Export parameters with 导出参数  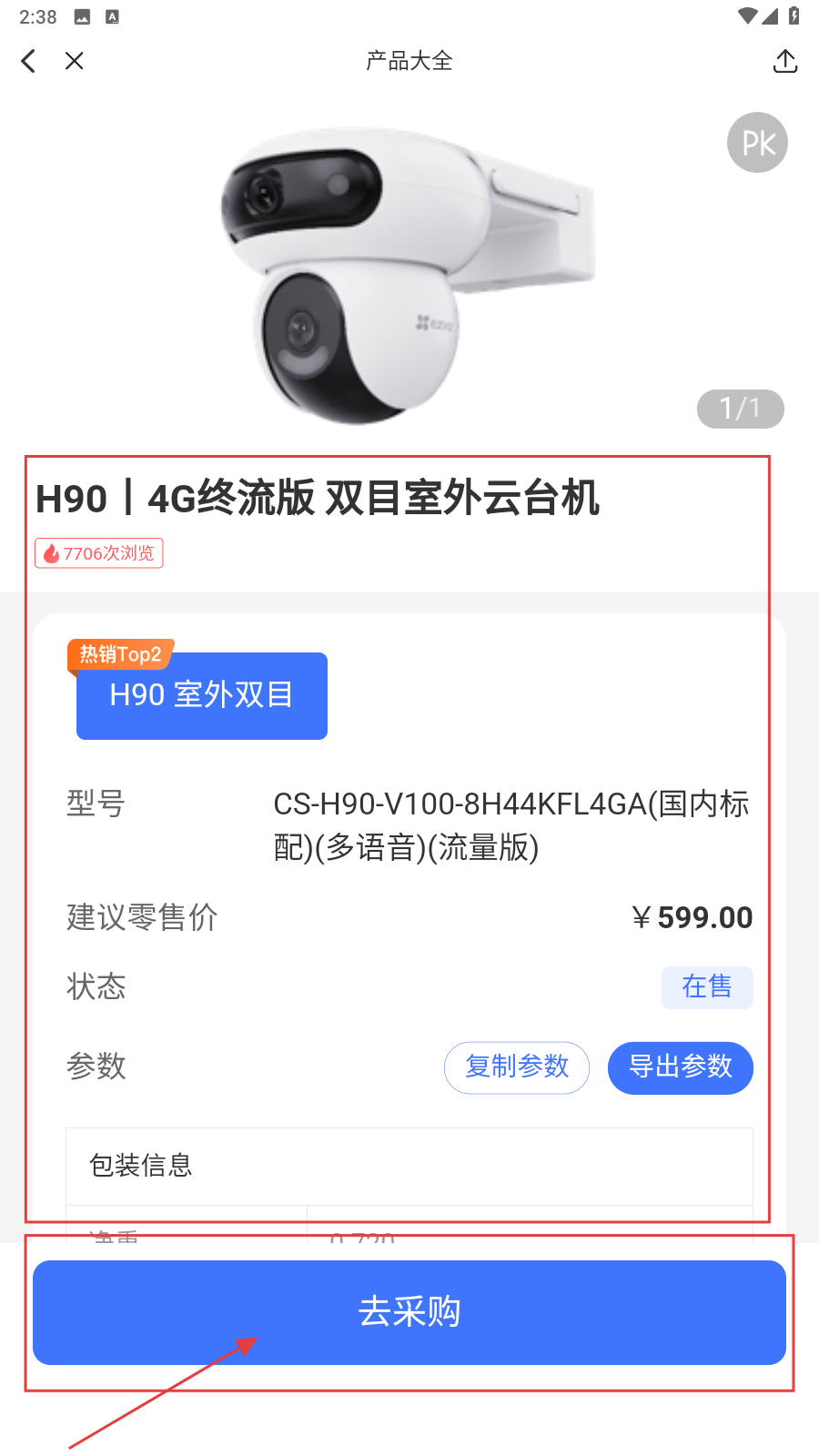(x=681, y=1067)
